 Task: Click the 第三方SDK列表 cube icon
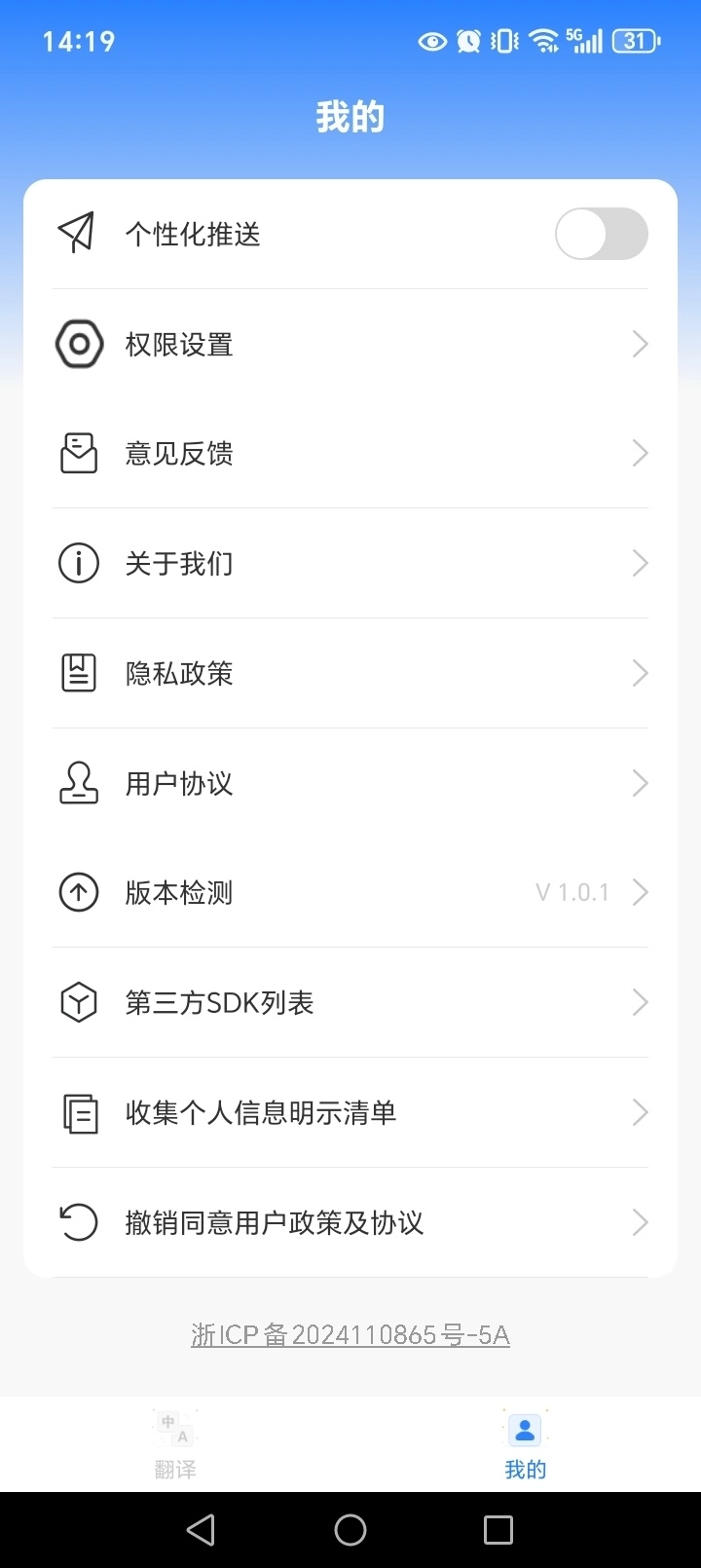pos(79,1002)
